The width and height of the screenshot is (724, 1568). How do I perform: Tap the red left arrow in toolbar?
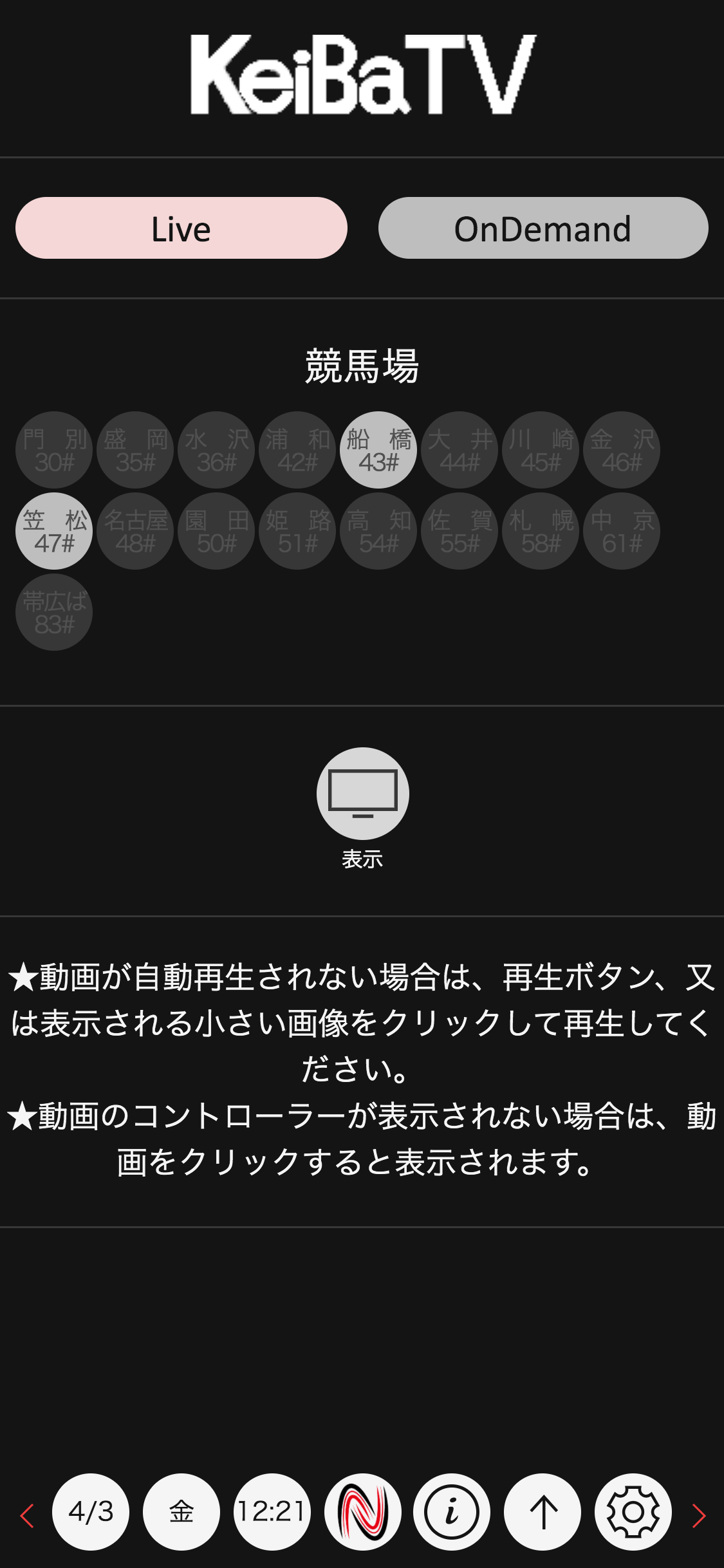click(27, 1515)
